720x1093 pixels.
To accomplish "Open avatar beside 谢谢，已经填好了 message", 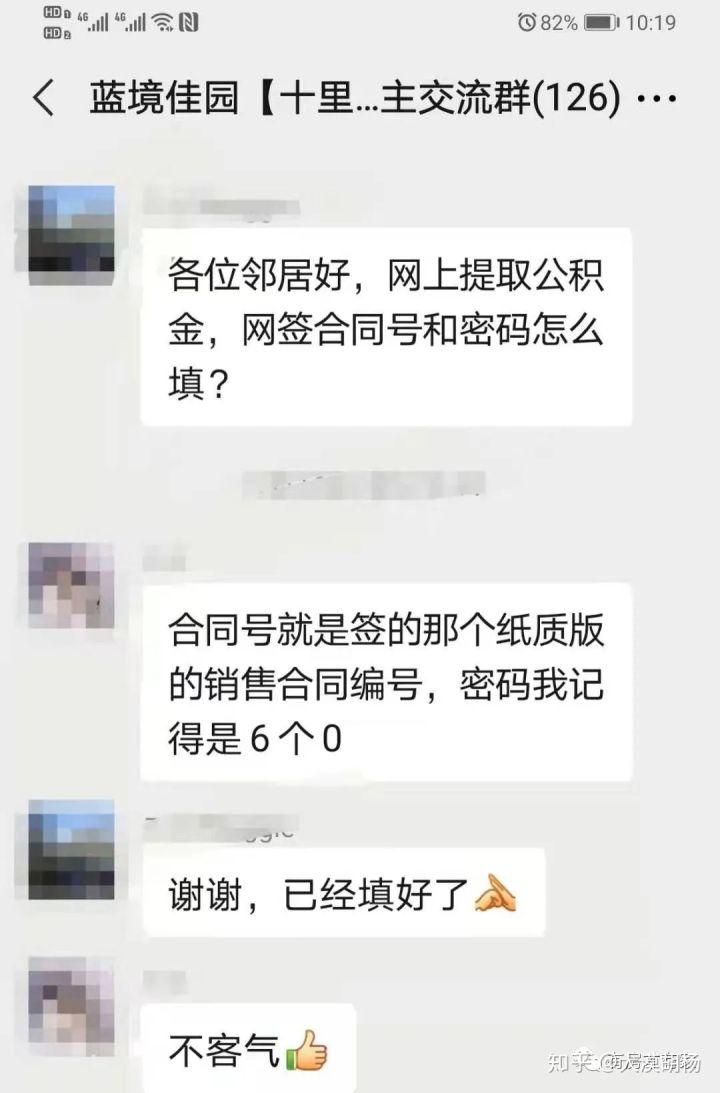I will [70, 847].
